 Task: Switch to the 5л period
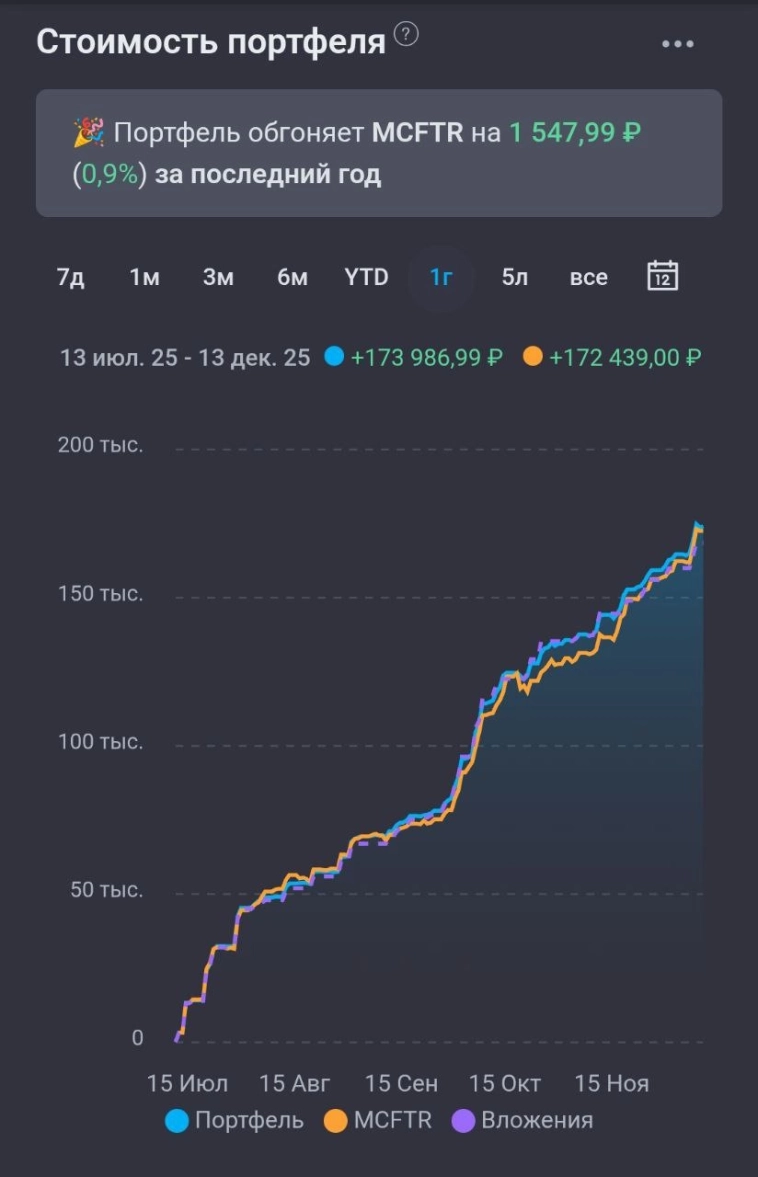[x=515, y=277]
